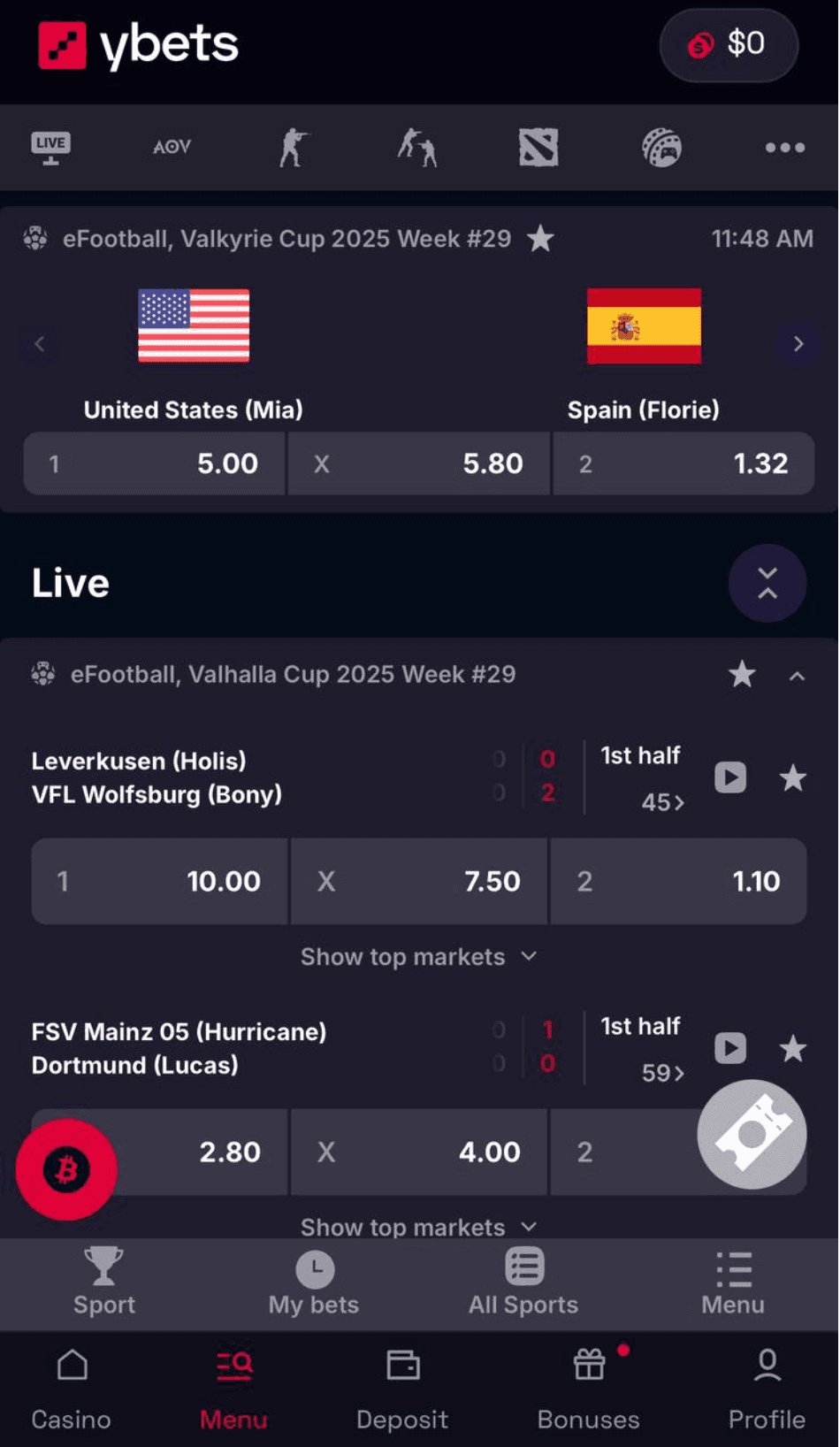Open the bet slip ticket icon
This screenshot has height=1447, width=840.
751,1135
